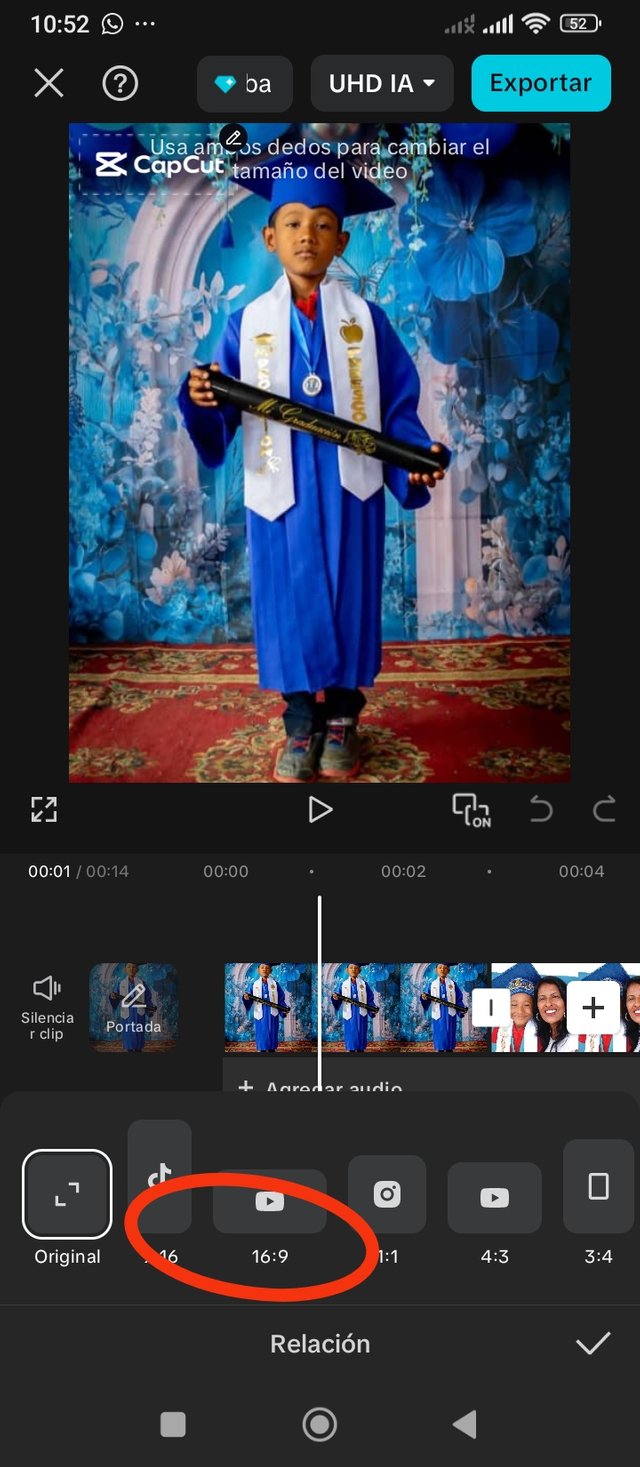Confirm the ratio with the checkmark
The width and height of the screenshot is (640, 1467).
point(593,1343)
